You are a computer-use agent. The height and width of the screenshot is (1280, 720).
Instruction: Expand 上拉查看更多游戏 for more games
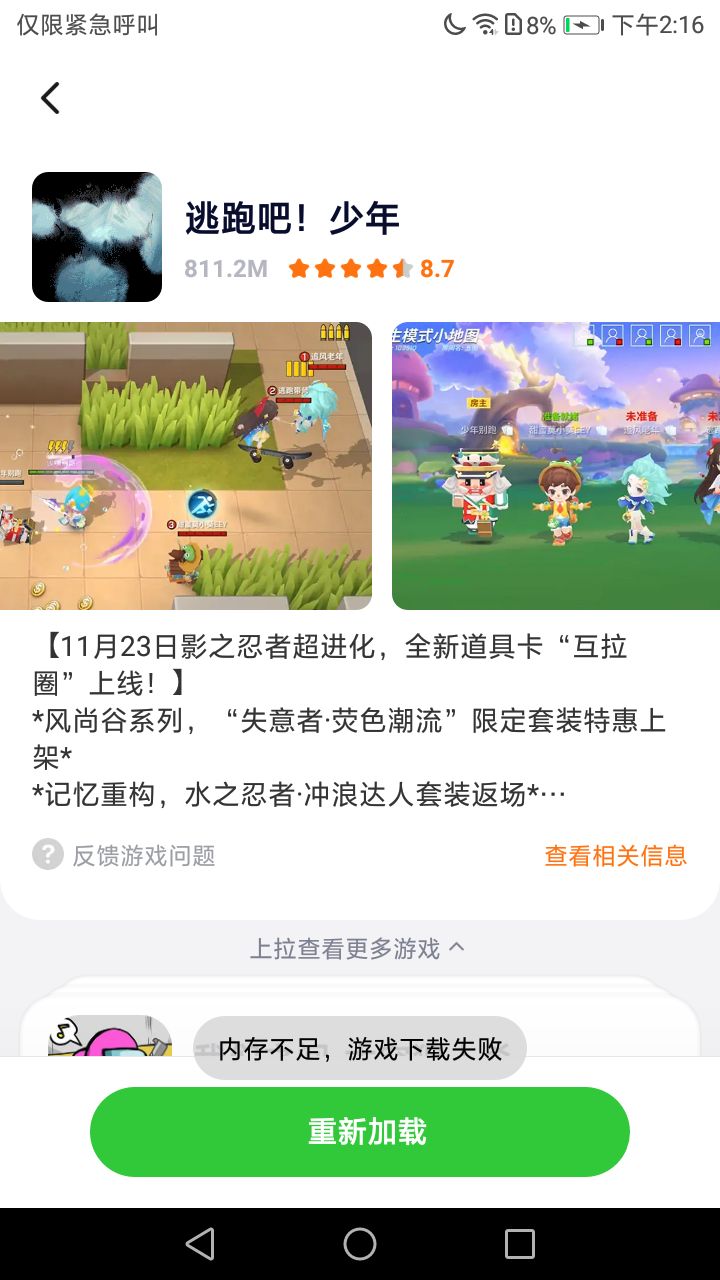(x=358, y=948)
